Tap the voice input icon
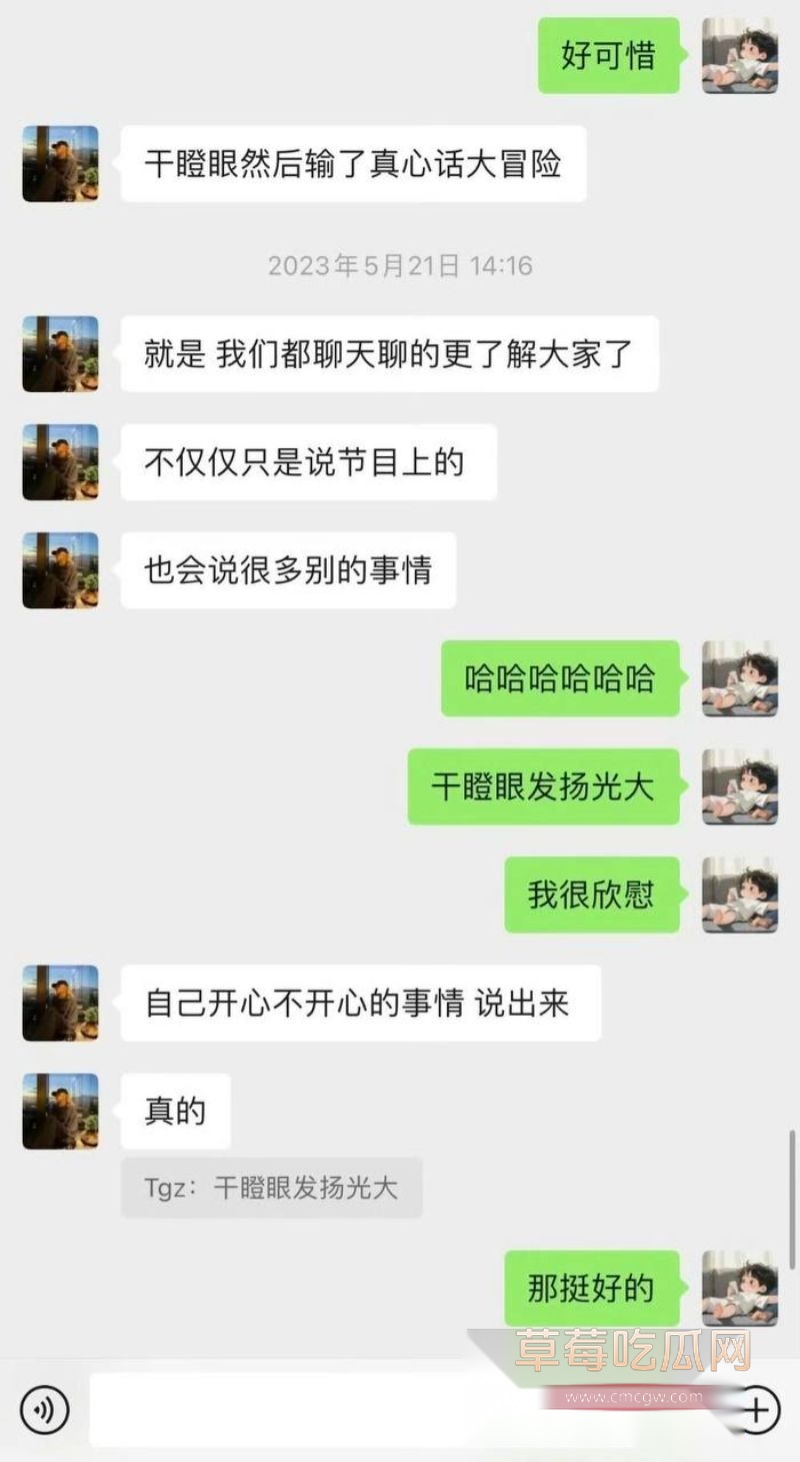 [42, 1410]
